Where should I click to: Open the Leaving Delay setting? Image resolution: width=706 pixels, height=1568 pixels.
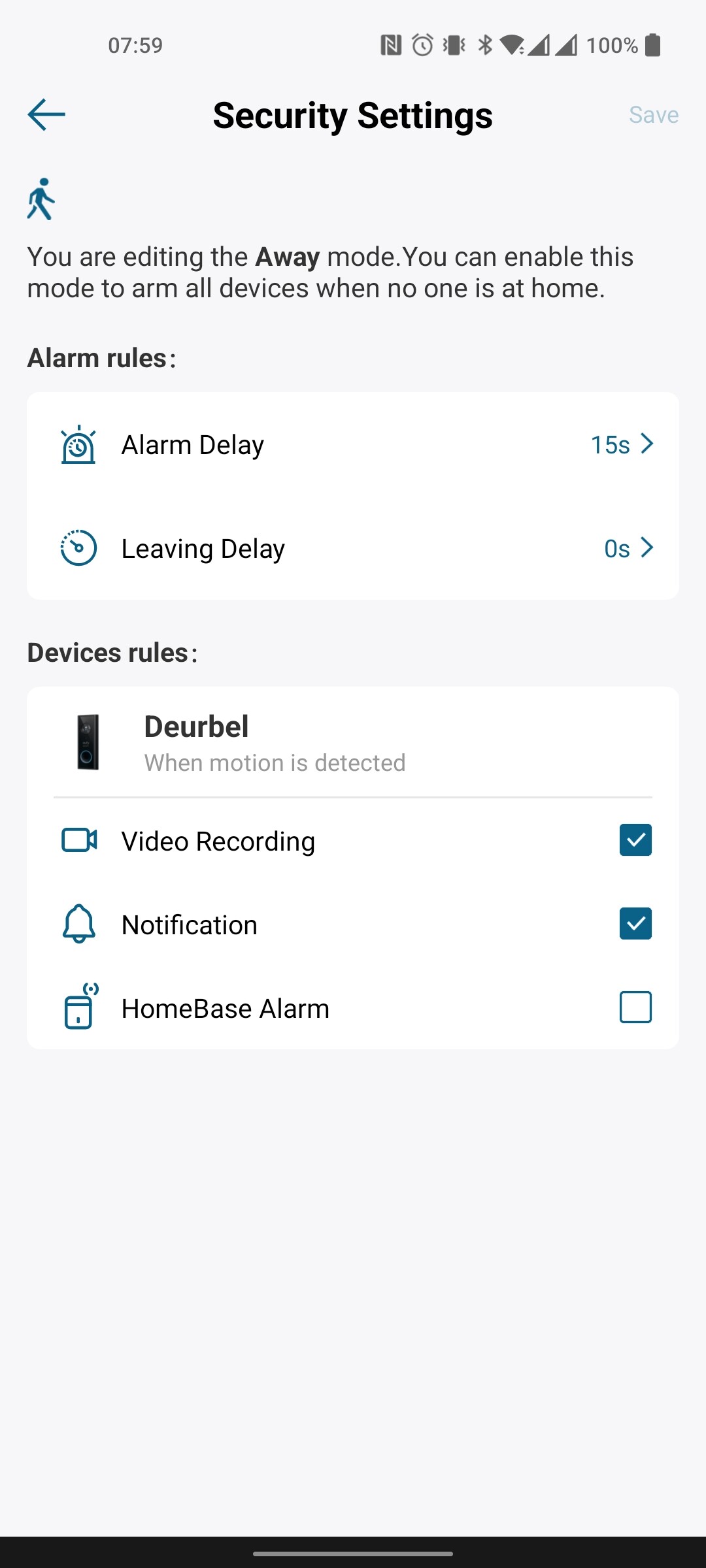tap(353, 548)
